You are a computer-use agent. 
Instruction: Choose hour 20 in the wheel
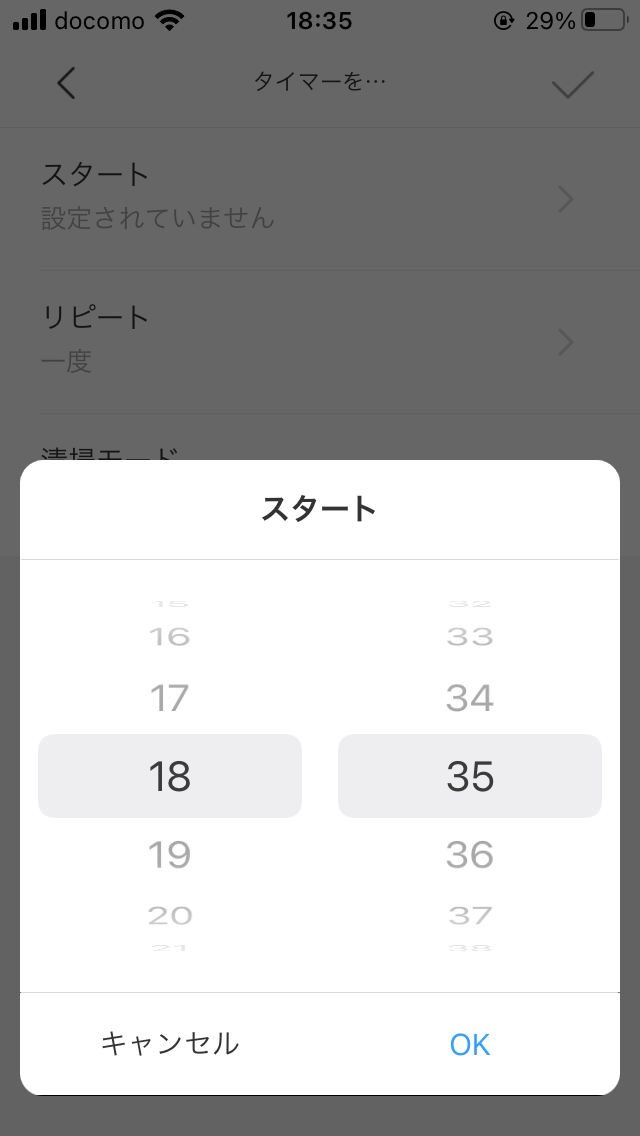[x=170, y=915]
